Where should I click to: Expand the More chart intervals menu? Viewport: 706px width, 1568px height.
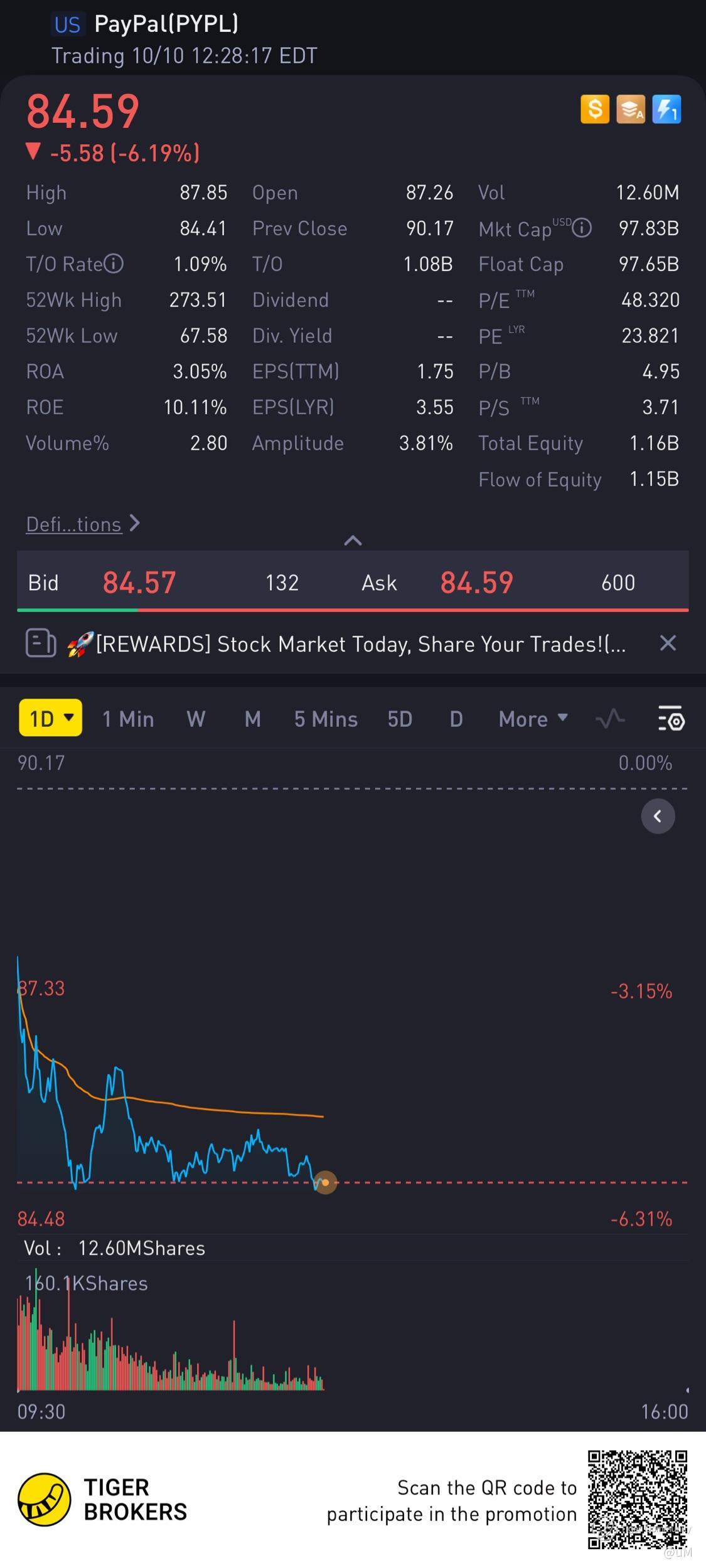(533, 719)
